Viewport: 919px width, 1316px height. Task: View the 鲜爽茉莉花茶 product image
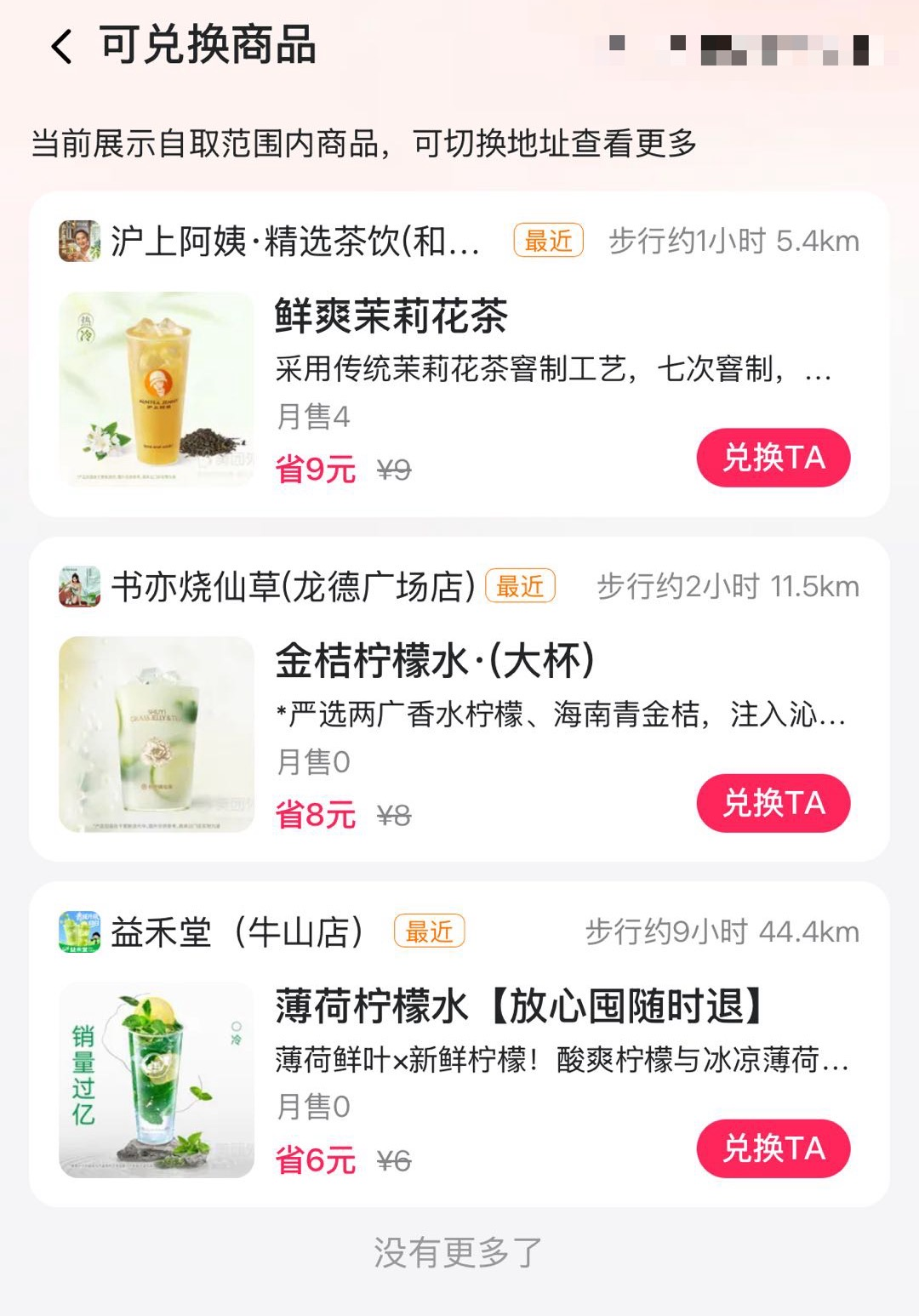pos(157,390)
